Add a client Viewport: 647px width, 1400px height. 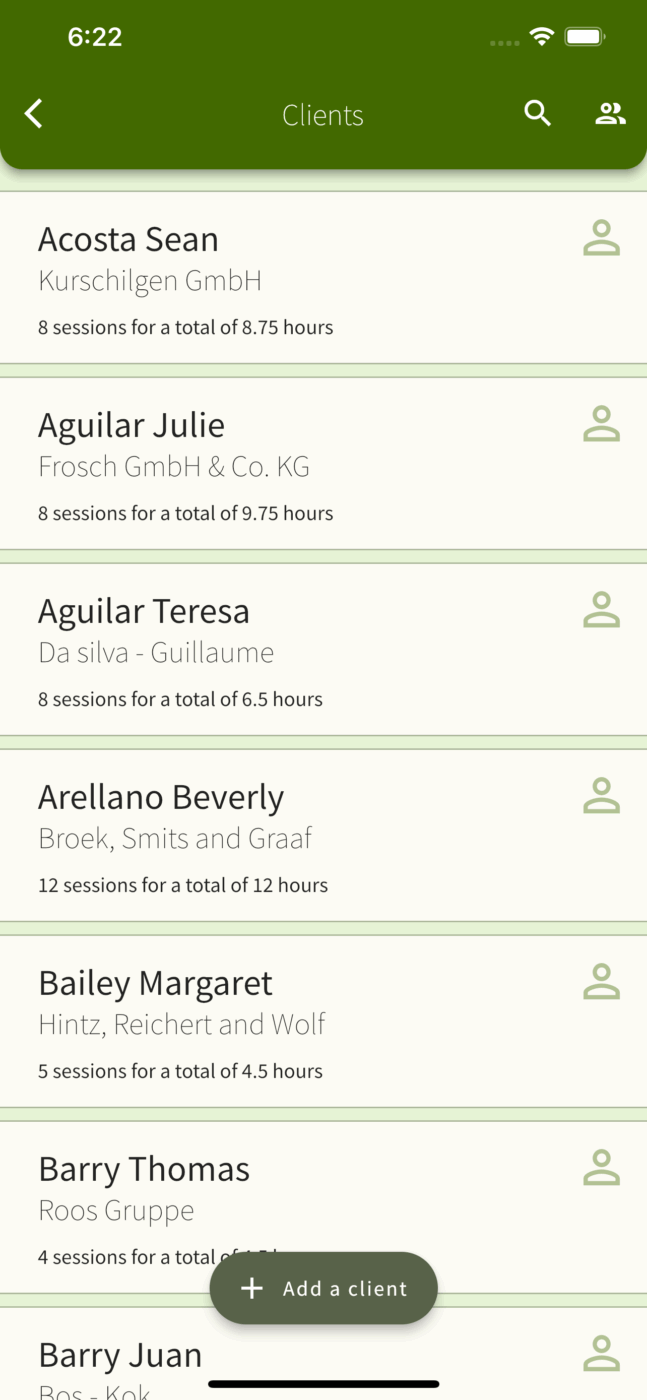coord(323,1288)
